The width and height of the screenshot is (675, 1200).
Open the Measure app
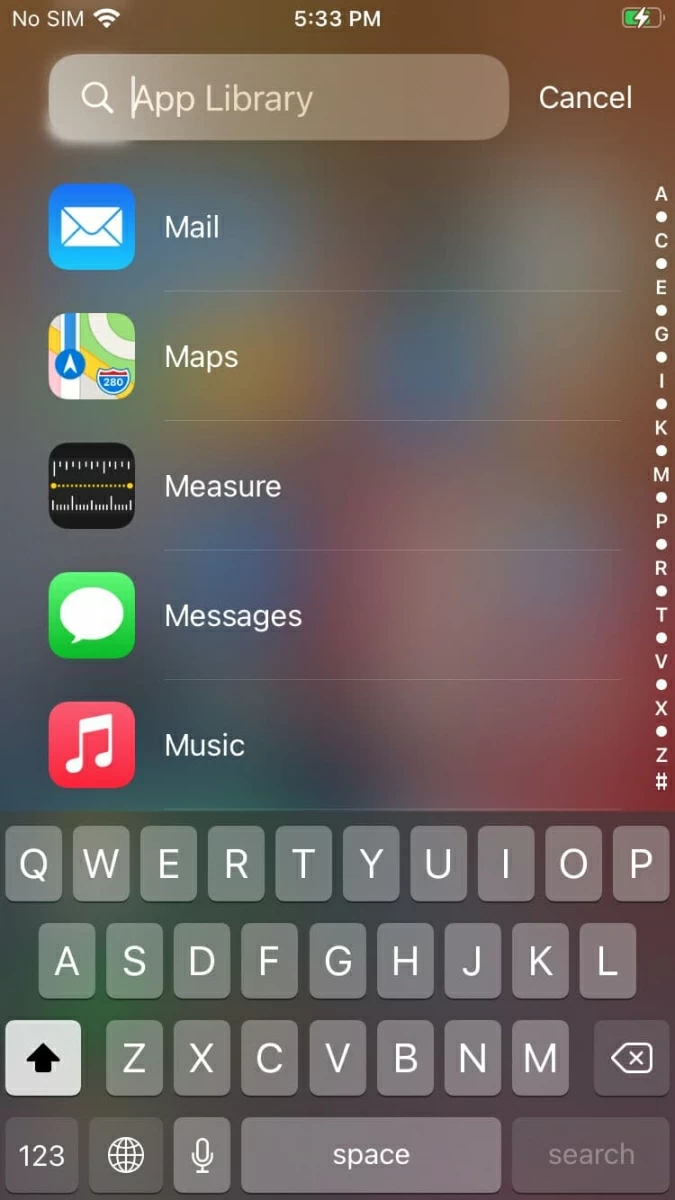click(x=92, y=486)
